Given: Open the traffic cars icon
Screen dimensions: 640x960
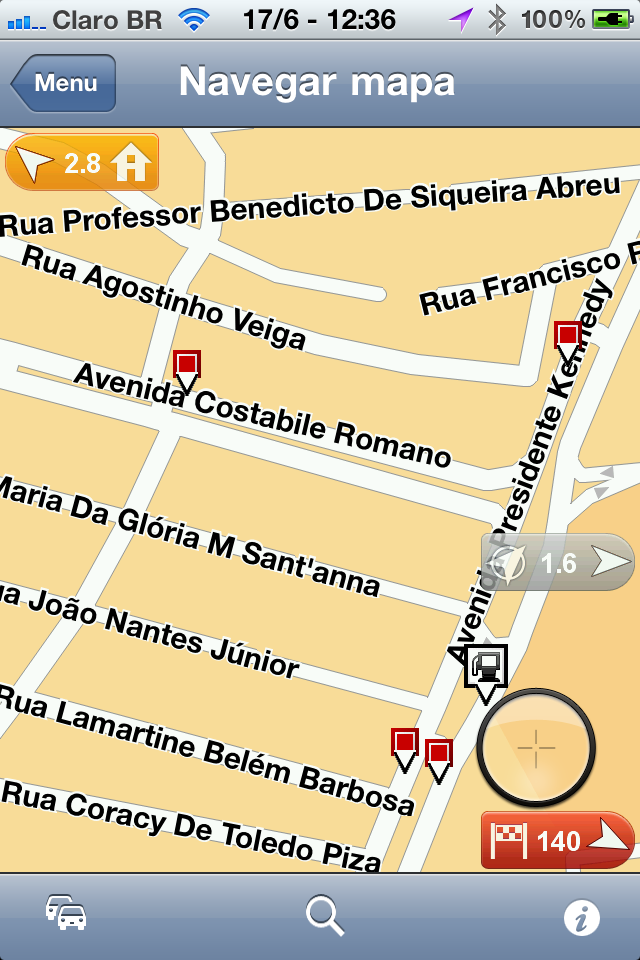Looking at the screenshot, I should coord(66,914).
